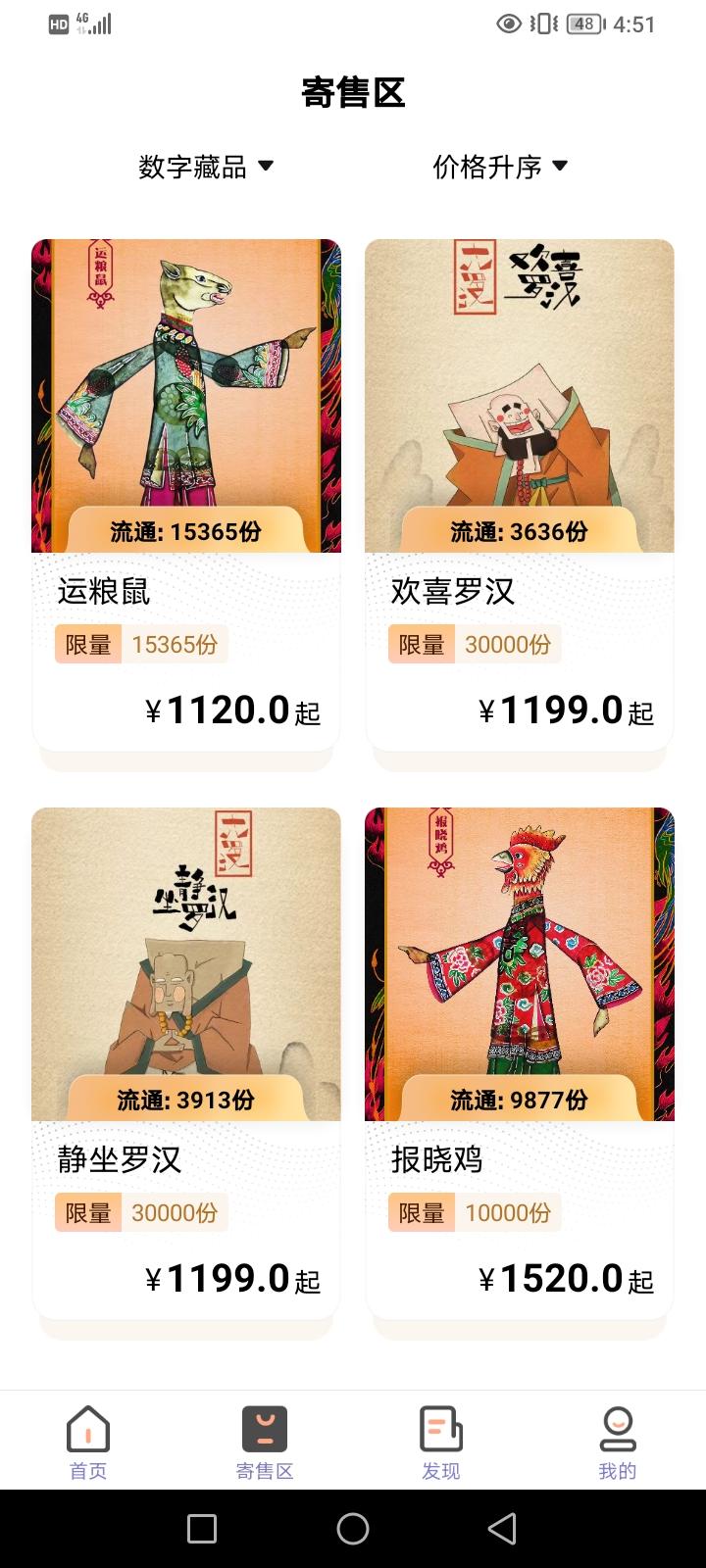This screenshot has height=1568, width=706.
Task: Go to the system home screen
Action: pos(353,1529)
